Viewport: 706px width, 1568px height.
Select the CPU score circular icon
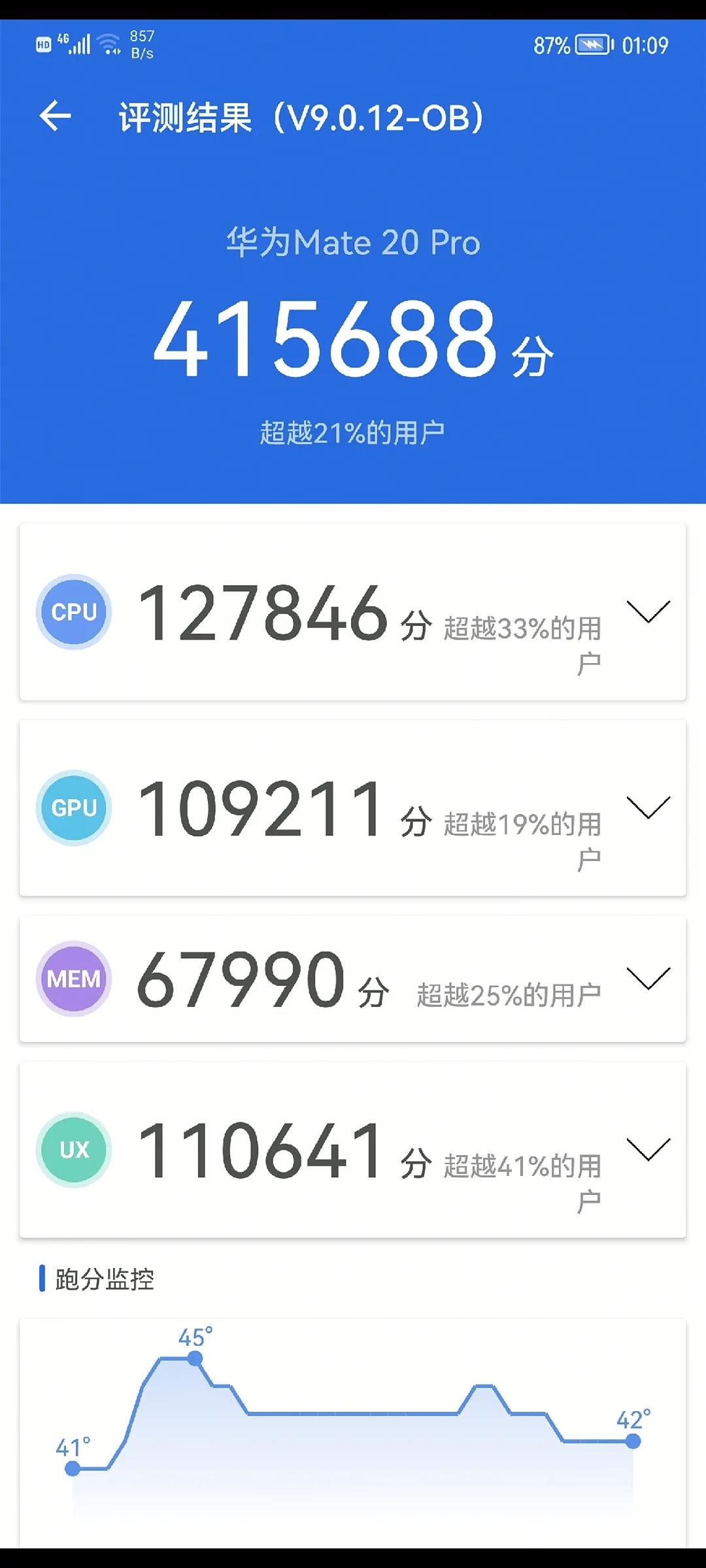click(x=73, y=611)
